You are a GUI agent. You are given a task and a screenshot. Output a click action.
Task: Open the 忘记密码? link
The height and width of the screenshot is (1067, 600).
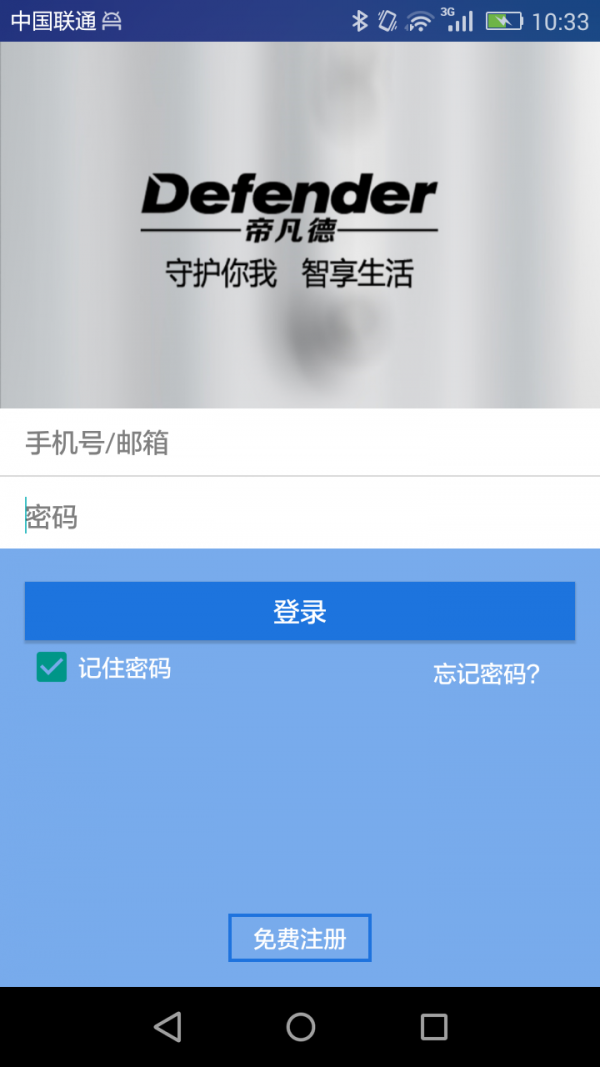pos(486,674)
